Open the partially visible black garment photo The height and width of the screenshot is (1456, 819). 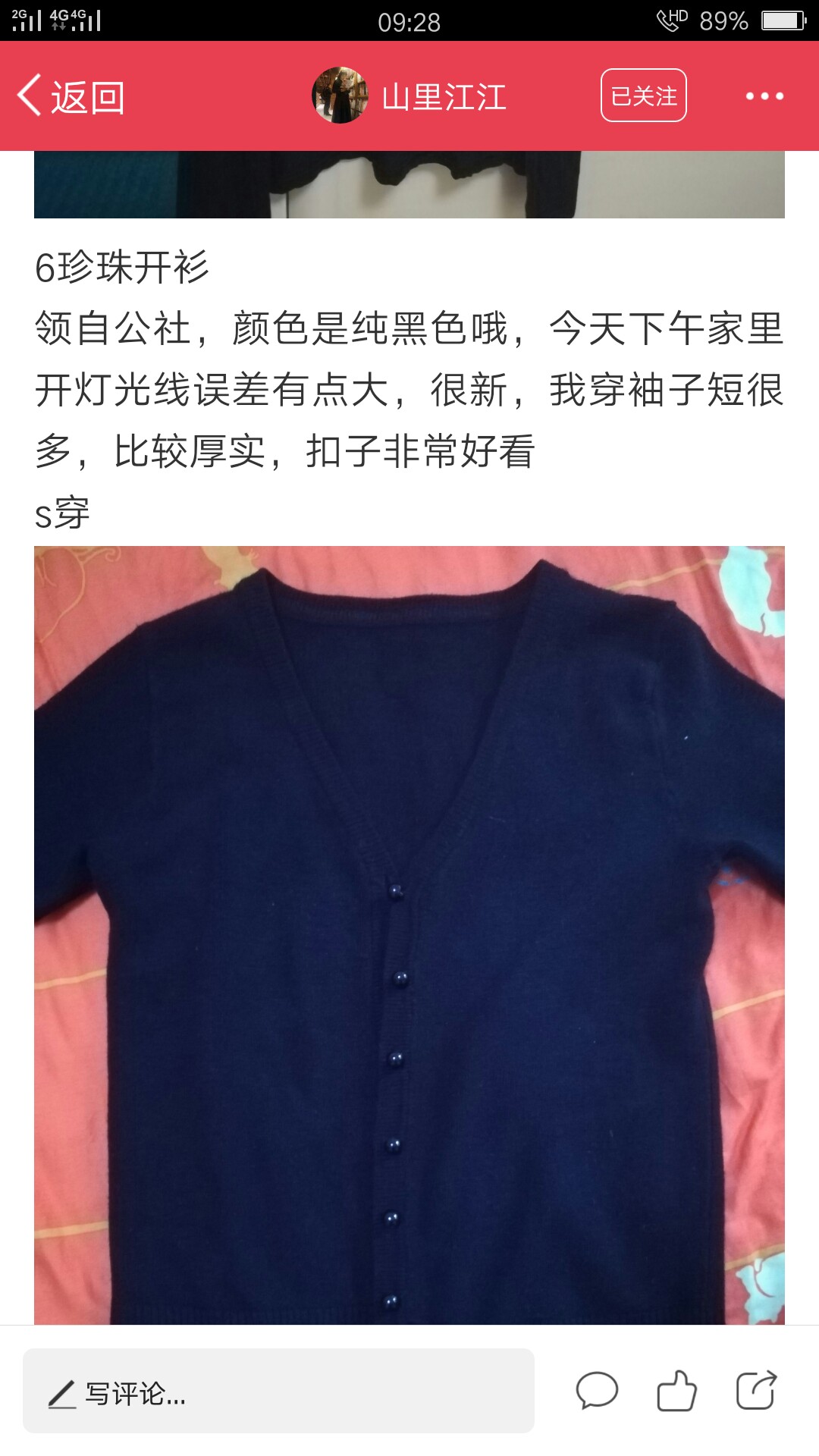click(x=409, y=184)
